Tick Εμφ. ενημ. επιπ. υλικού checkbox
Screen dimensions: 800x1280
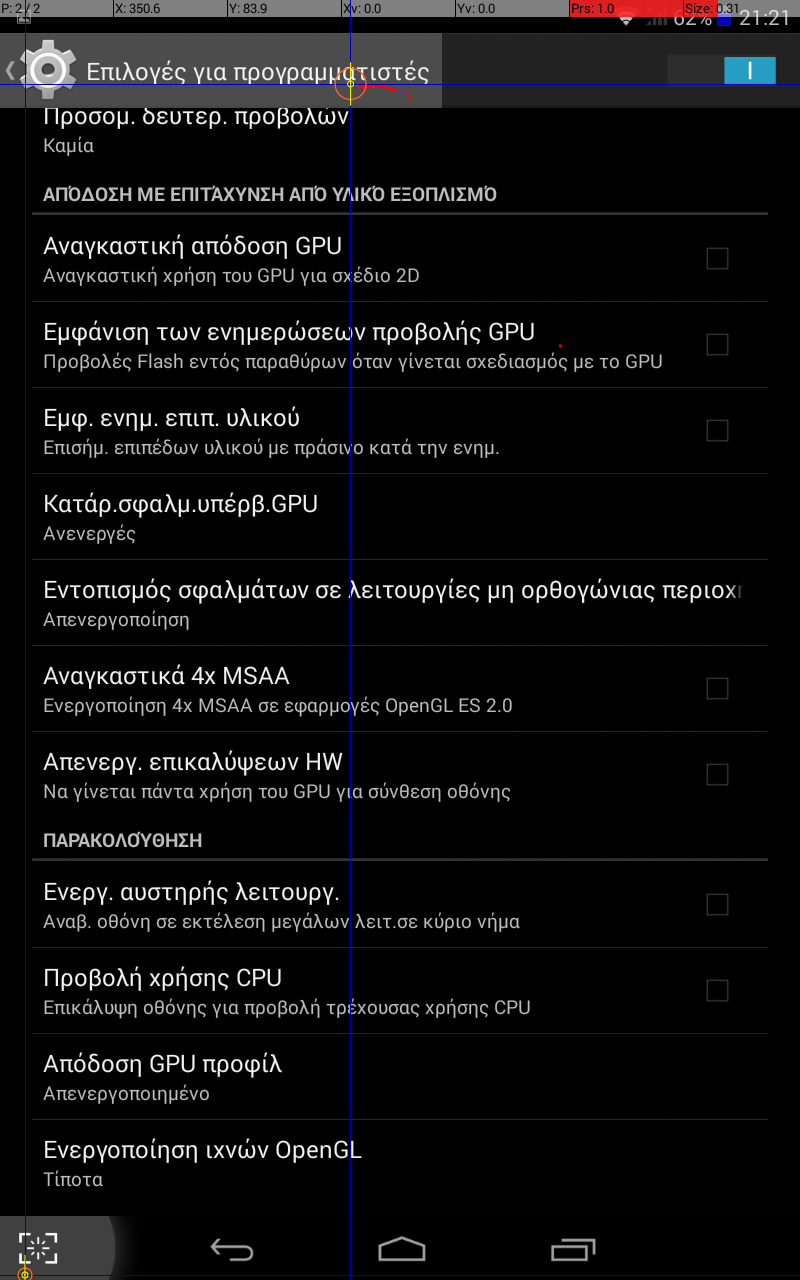(717, 431)
